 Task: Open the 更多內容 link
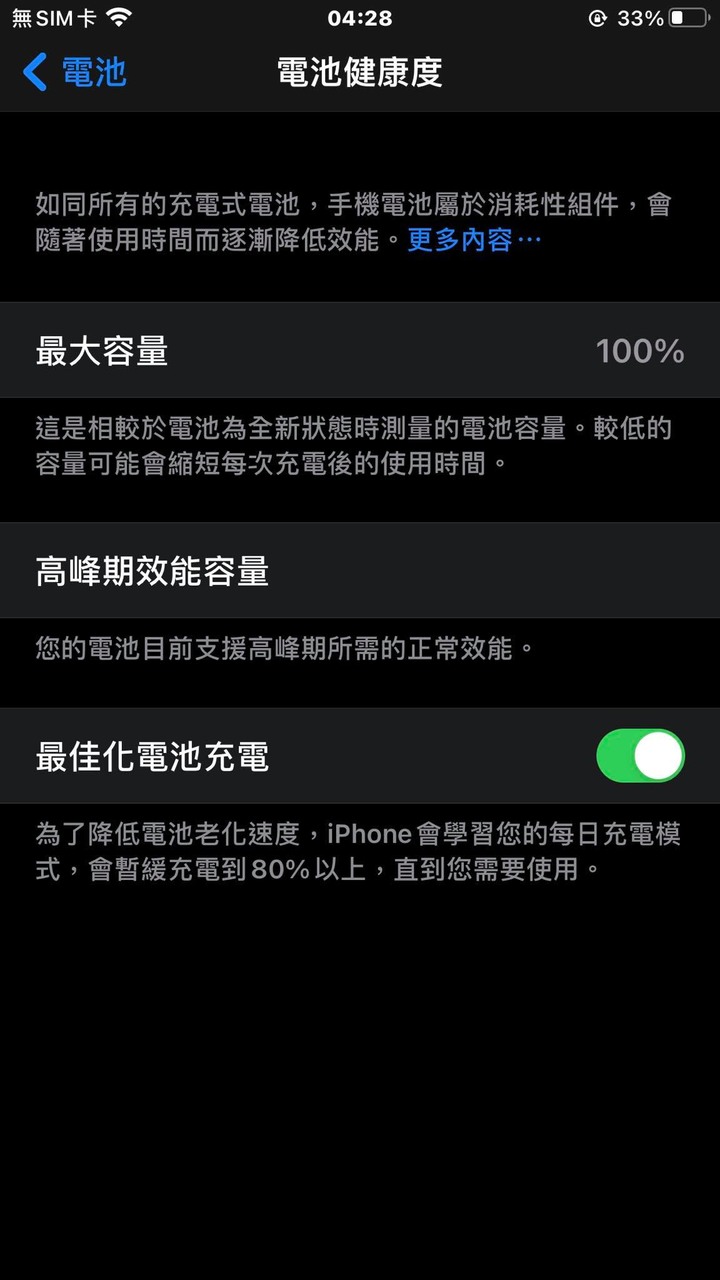point(474,240)
